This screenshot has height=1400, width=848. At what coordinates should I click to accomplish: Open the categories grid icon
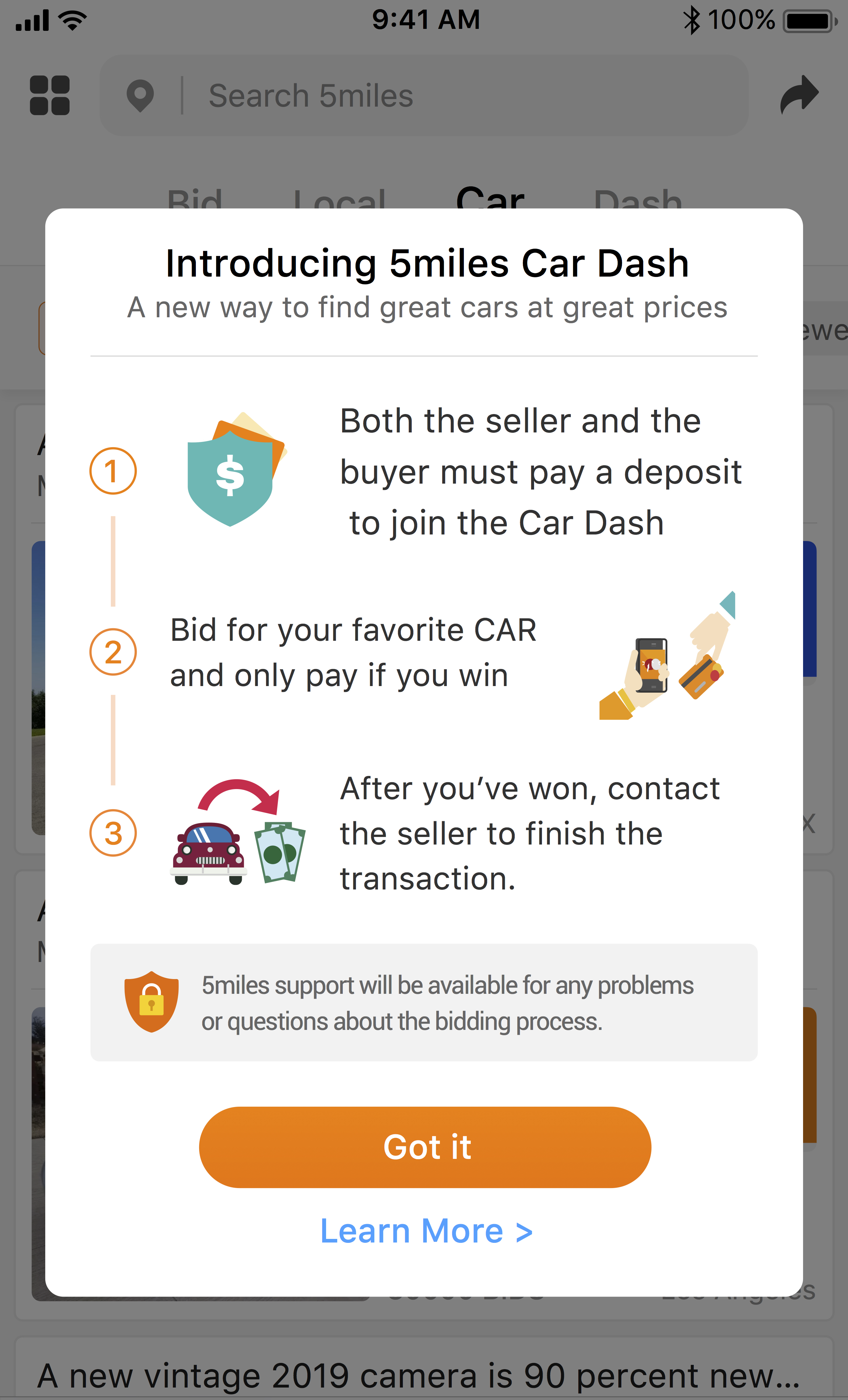click(x=50, y=95)
